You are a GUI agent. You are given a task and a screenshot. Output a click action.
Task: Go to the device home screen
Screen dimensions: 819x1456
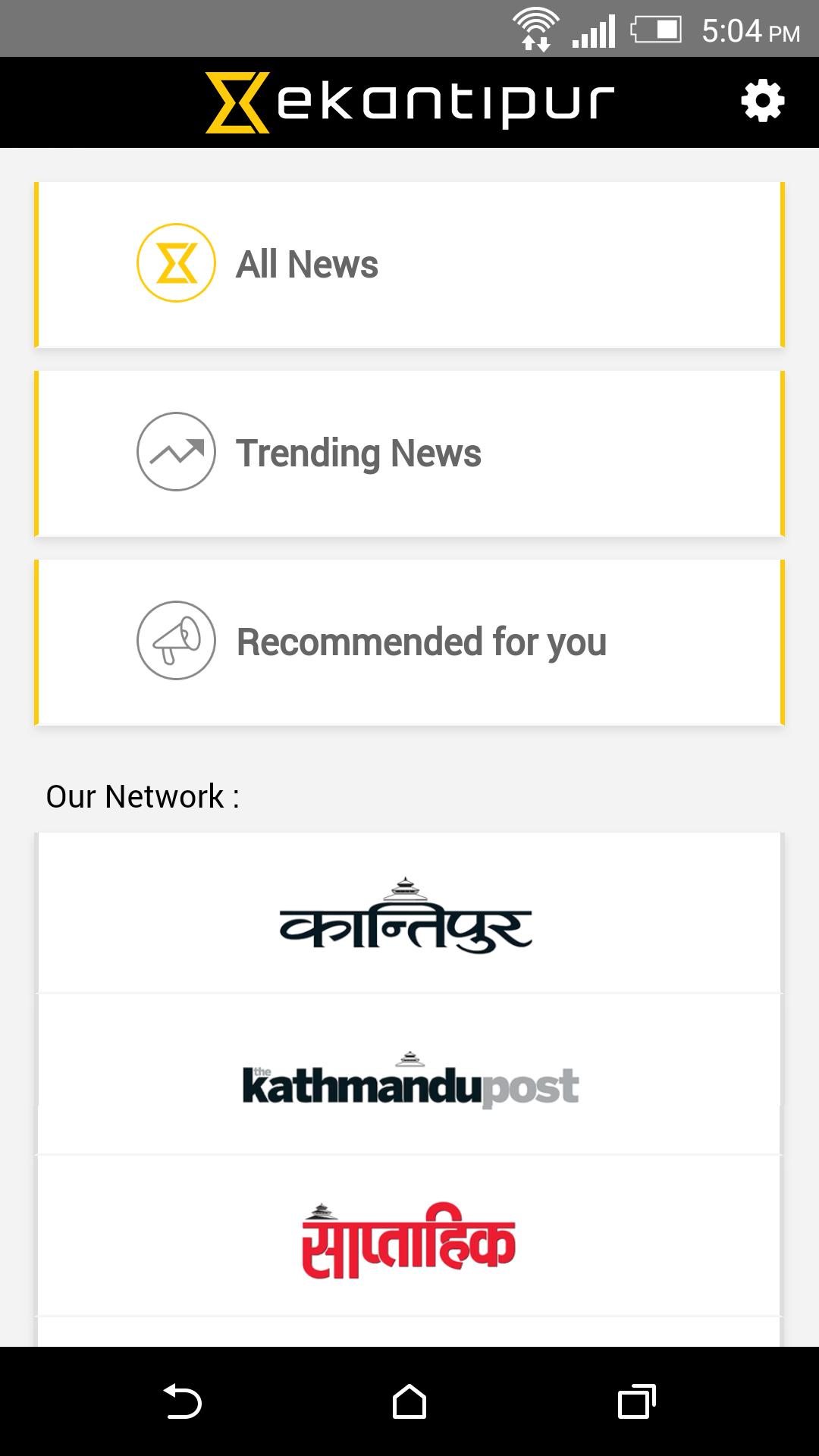click(x=409, y=1401)
